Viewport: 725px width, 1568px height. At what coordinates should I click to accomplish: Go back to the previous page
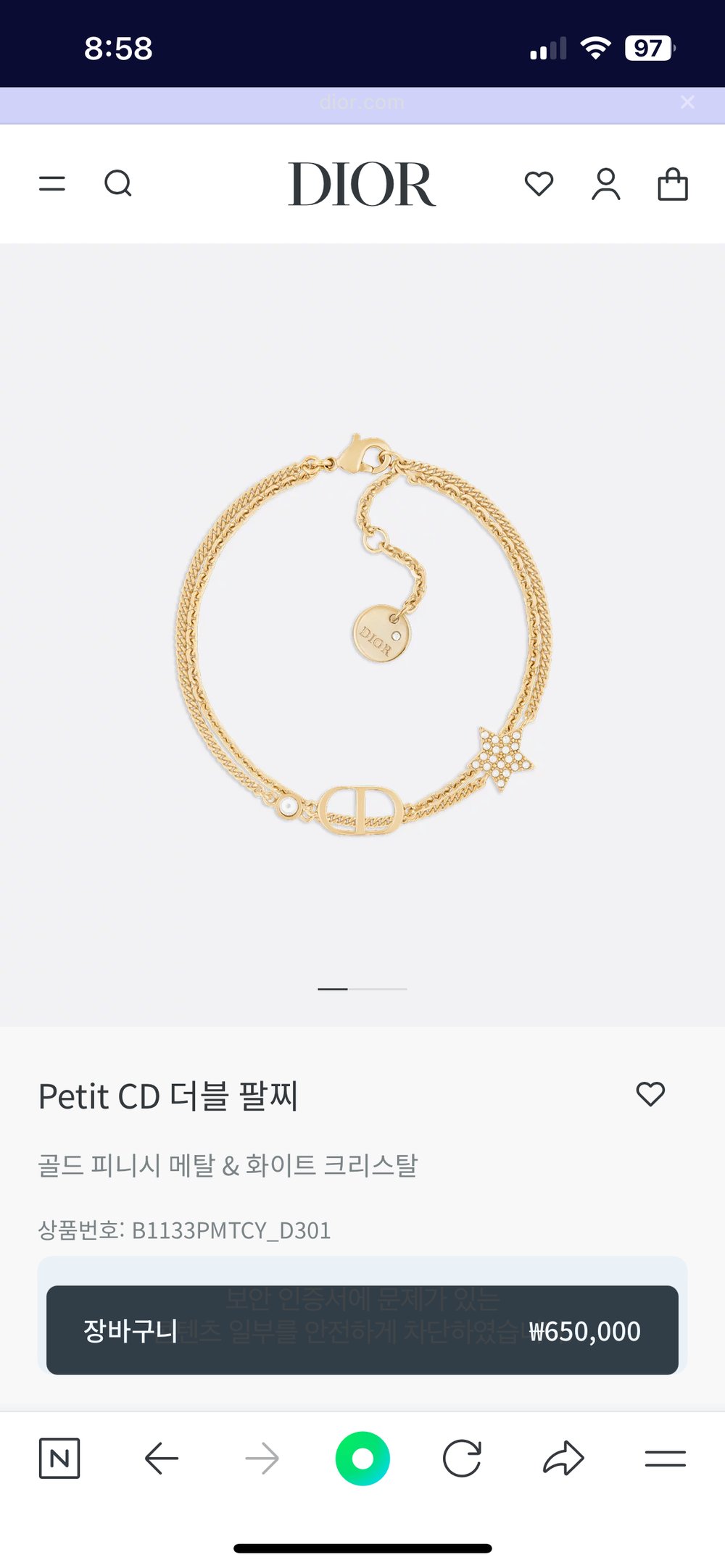coord(162,1458)
